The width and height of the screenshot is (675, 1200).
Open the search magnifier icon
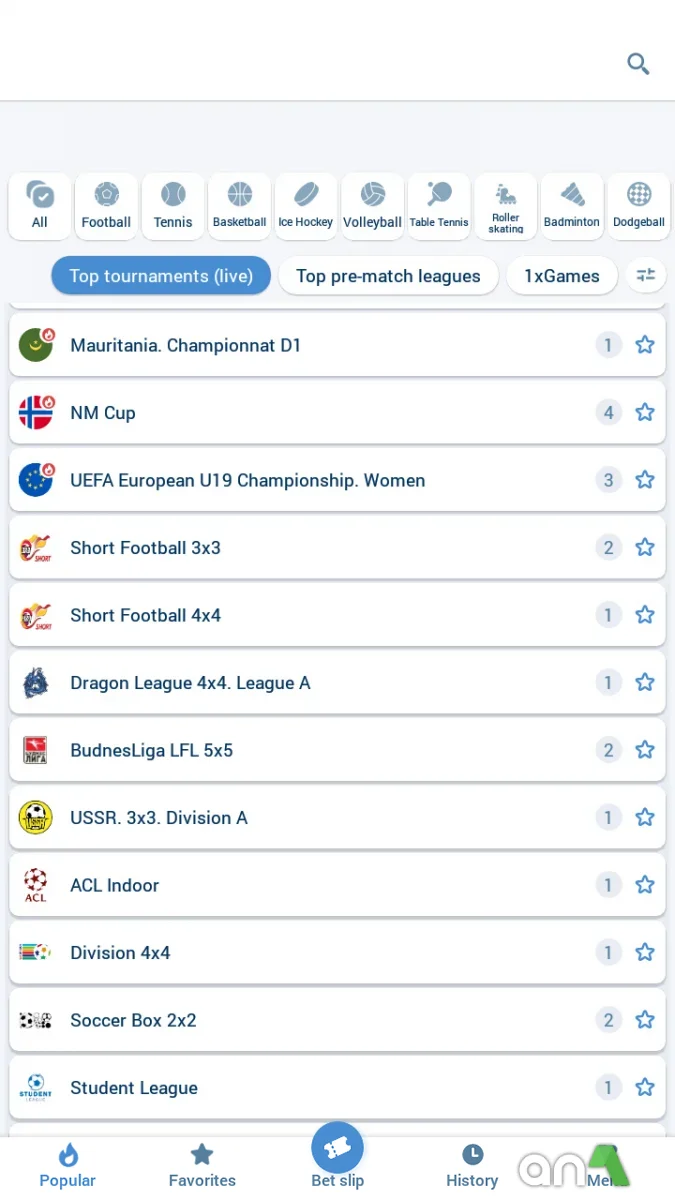638,64
